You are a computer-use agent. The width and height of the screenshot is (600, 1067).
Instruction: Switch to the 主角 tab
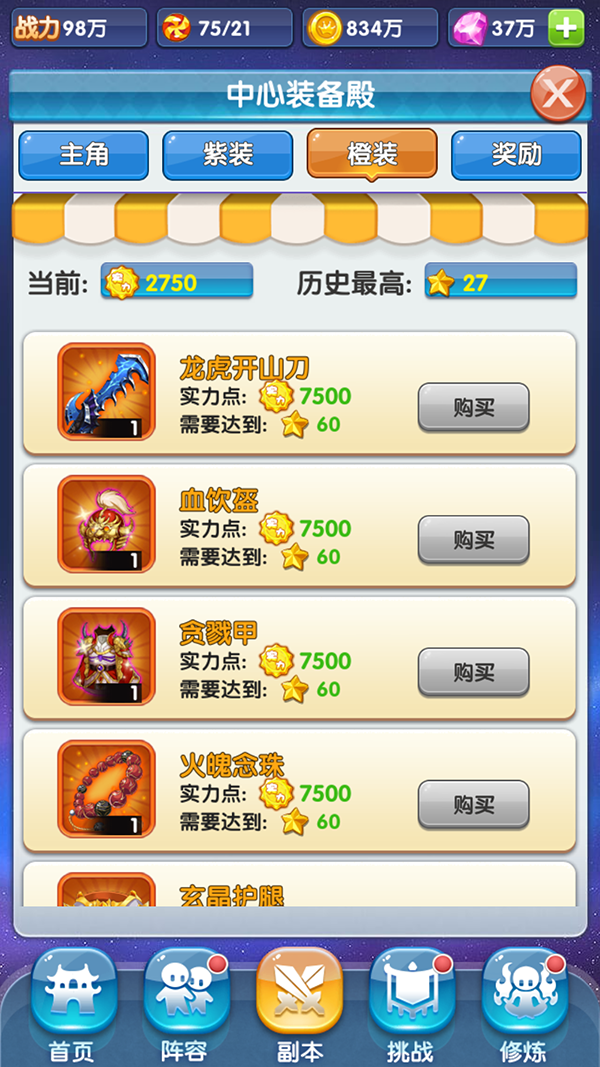(84, 155)
